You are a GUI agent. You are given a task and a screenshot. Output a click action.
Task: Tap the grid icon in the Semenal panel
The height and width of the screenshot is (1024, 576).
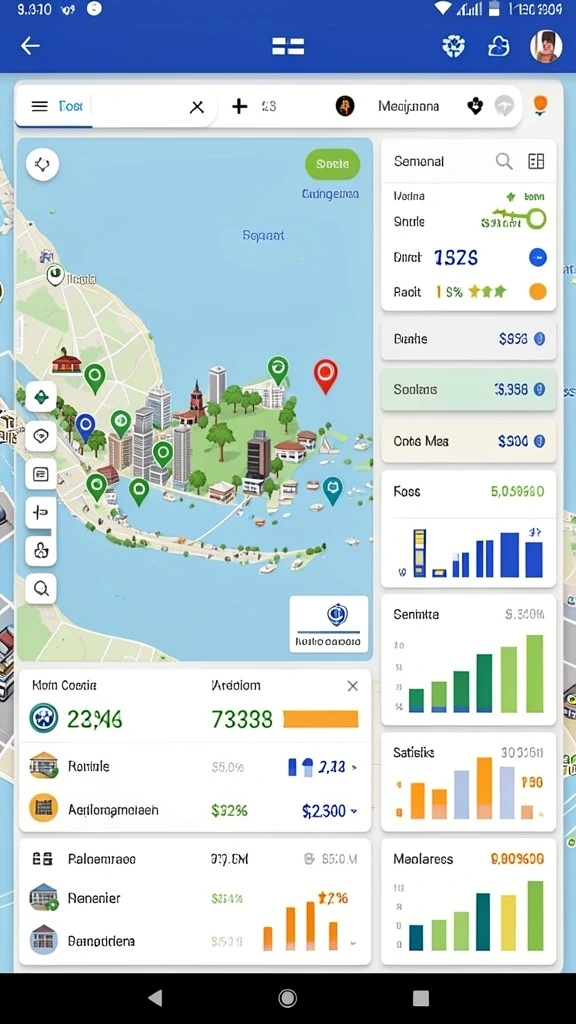coord(536,161)
